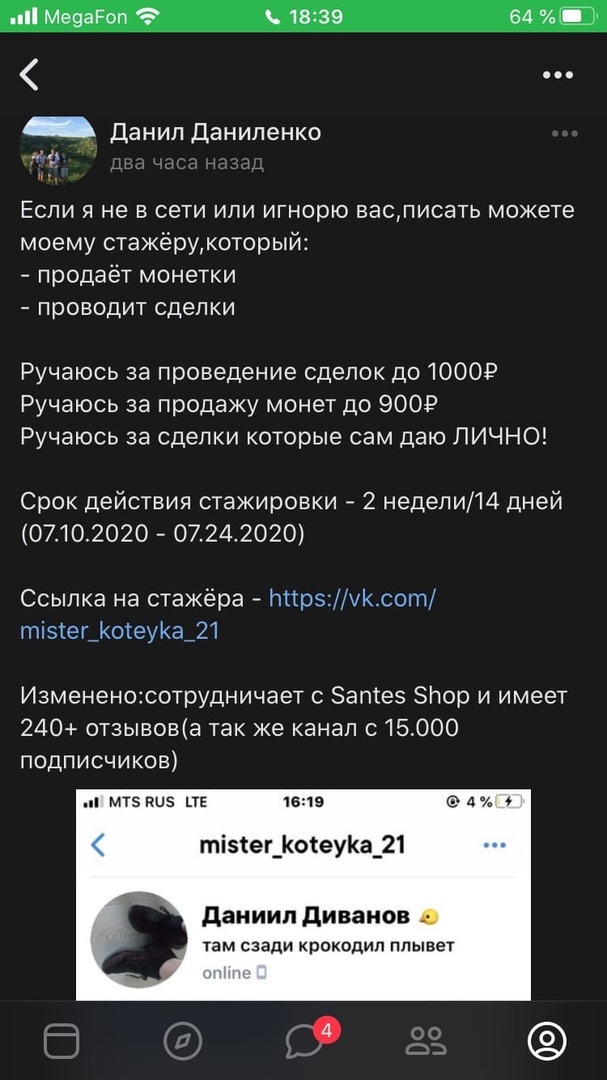
Task: Open Данил Даниленко's profile avatar
Action: point(58,149)
